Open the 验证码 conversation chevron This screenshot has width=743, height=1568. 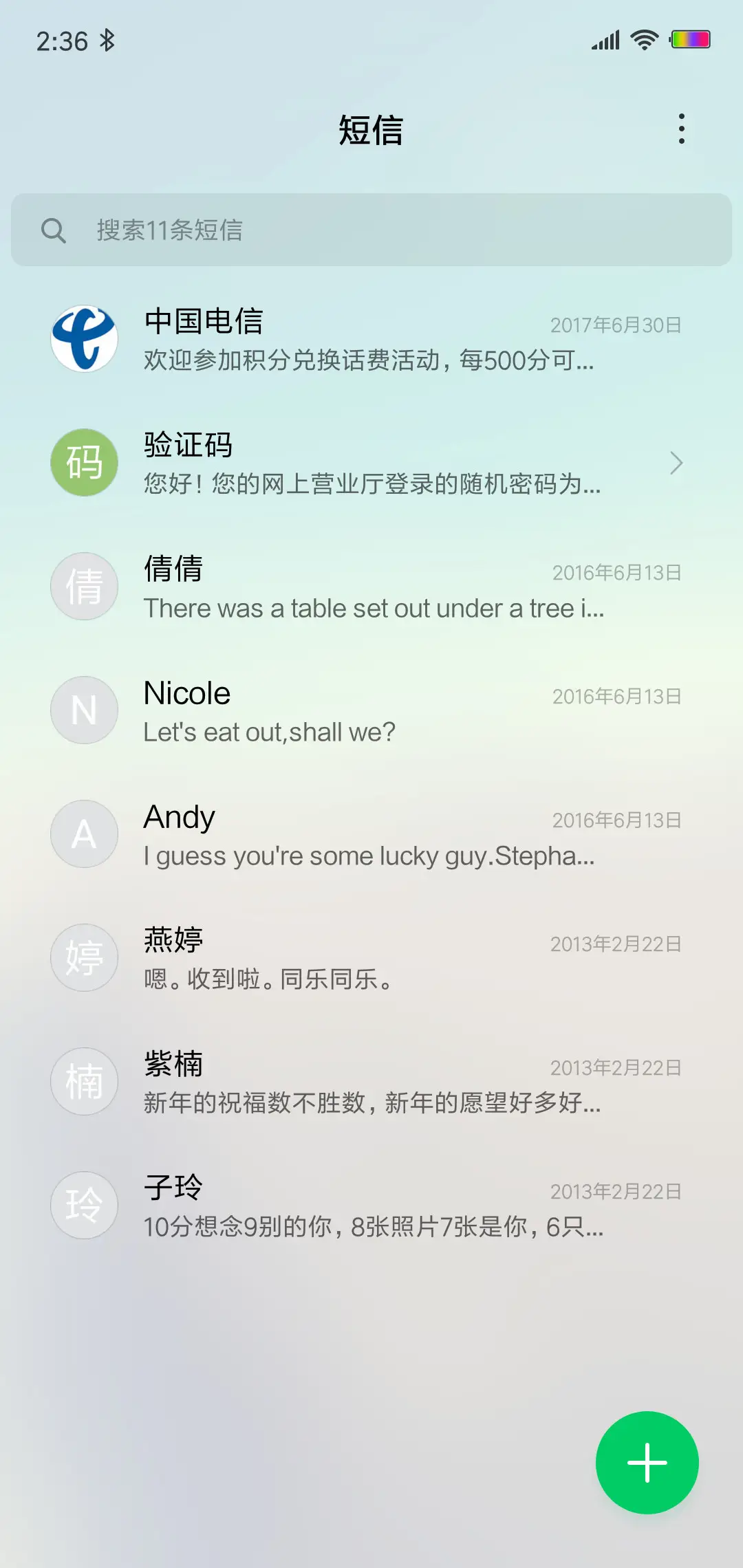tap(678, 462)
